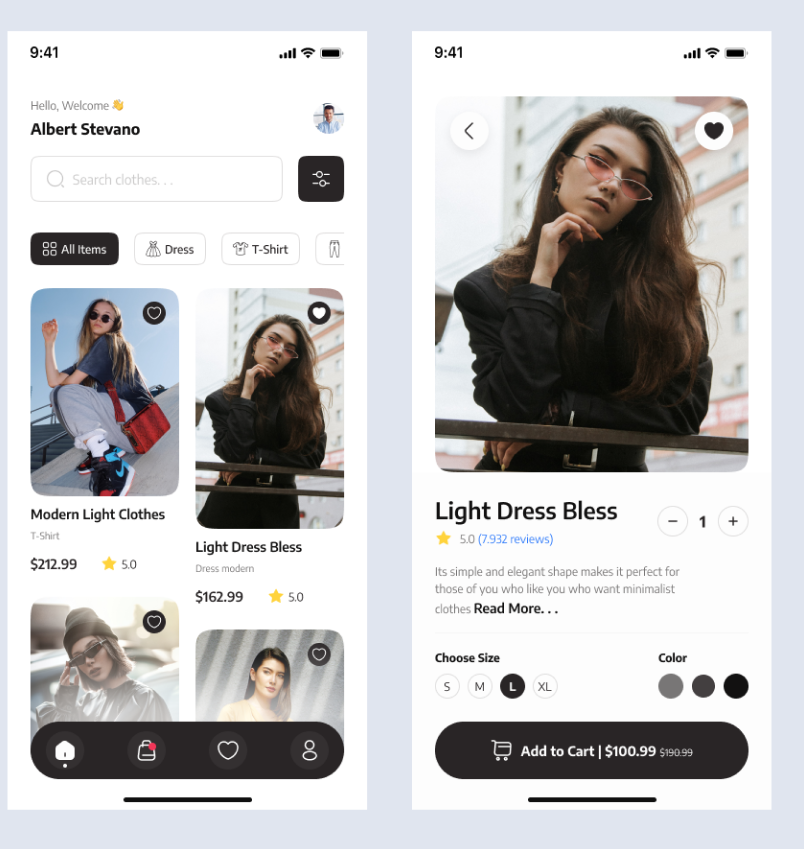Filter by the Dress category
804x849 pixels.
[170, 249]
